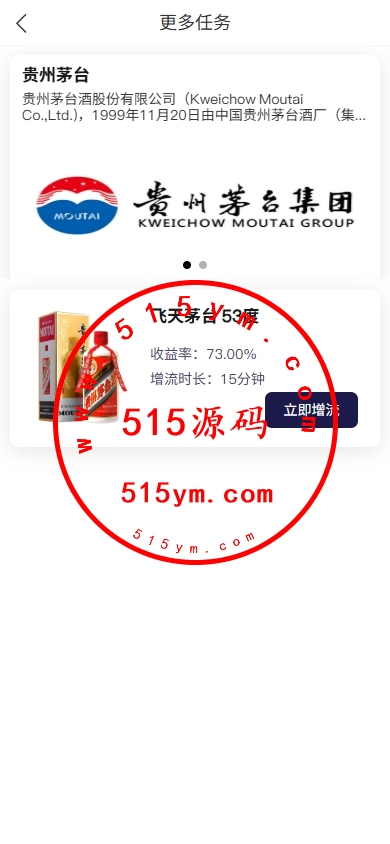
Task: Go back using the top-left arrow
Action: pyautogui.click(x=22, y=23)
